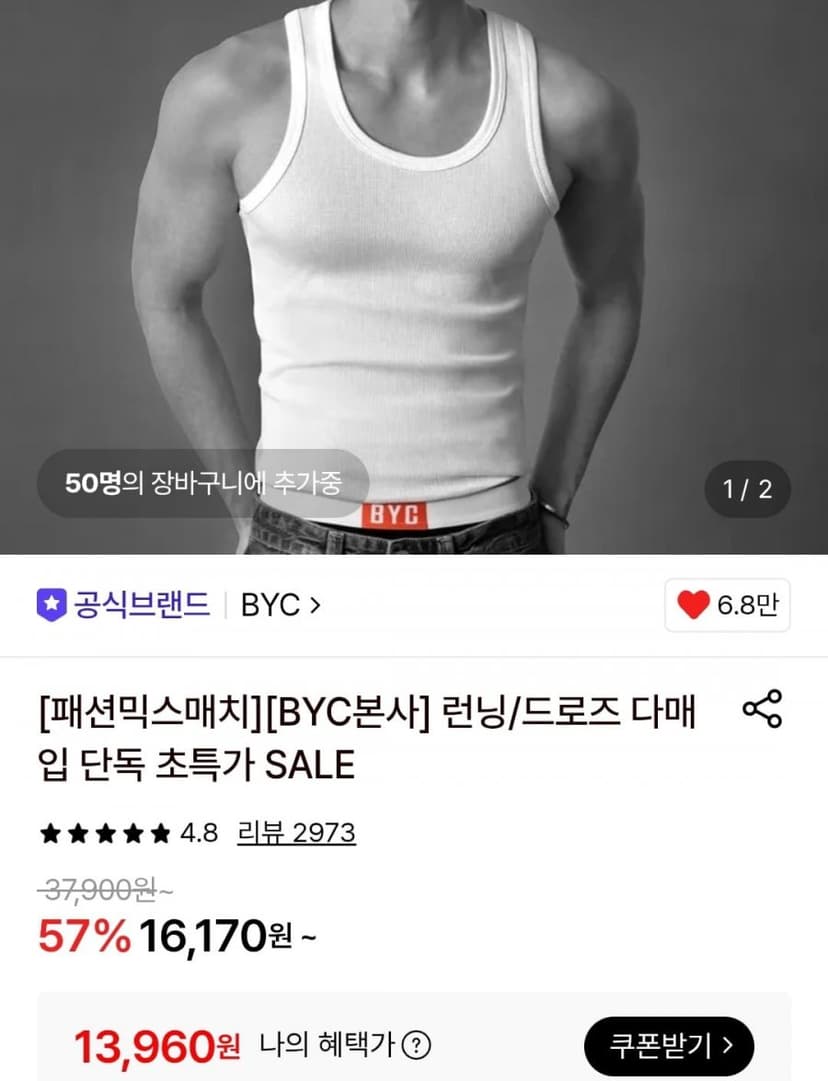Screen dimensions: 828x1081
Task: Open the 나의 혜택가 help icon
Action: point(416,1046)
